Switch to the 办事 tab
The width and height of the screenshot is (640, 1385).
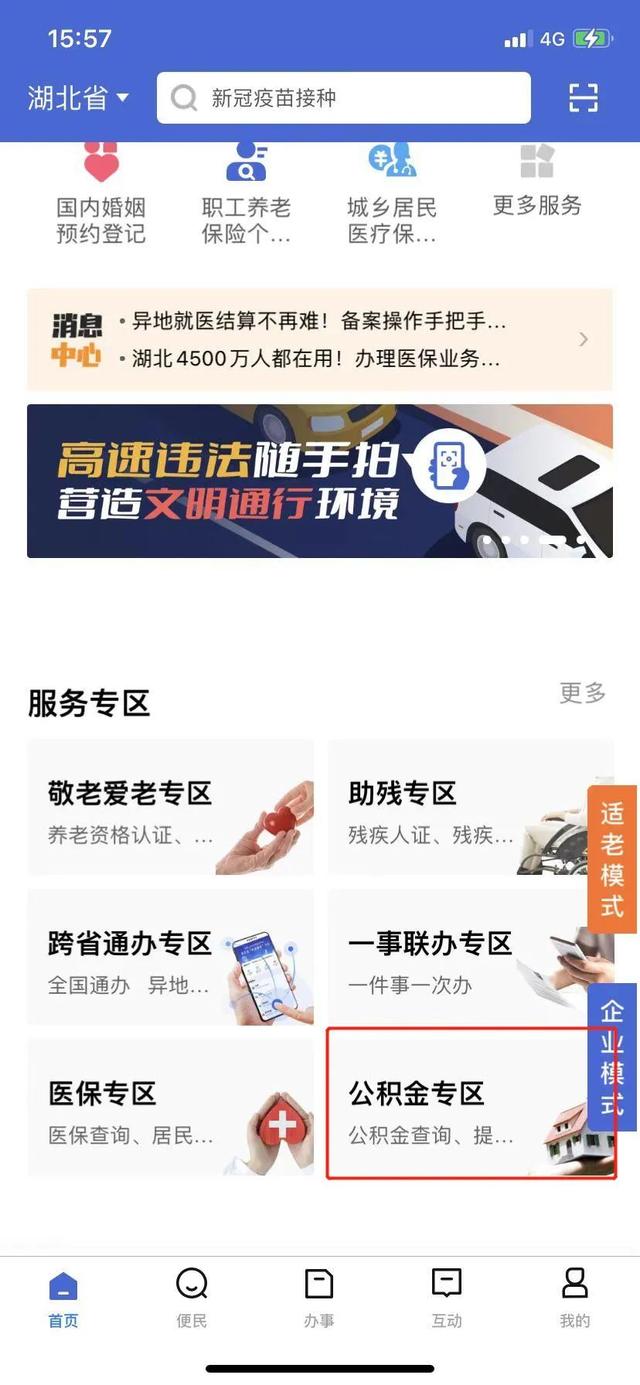[319, 1297]
